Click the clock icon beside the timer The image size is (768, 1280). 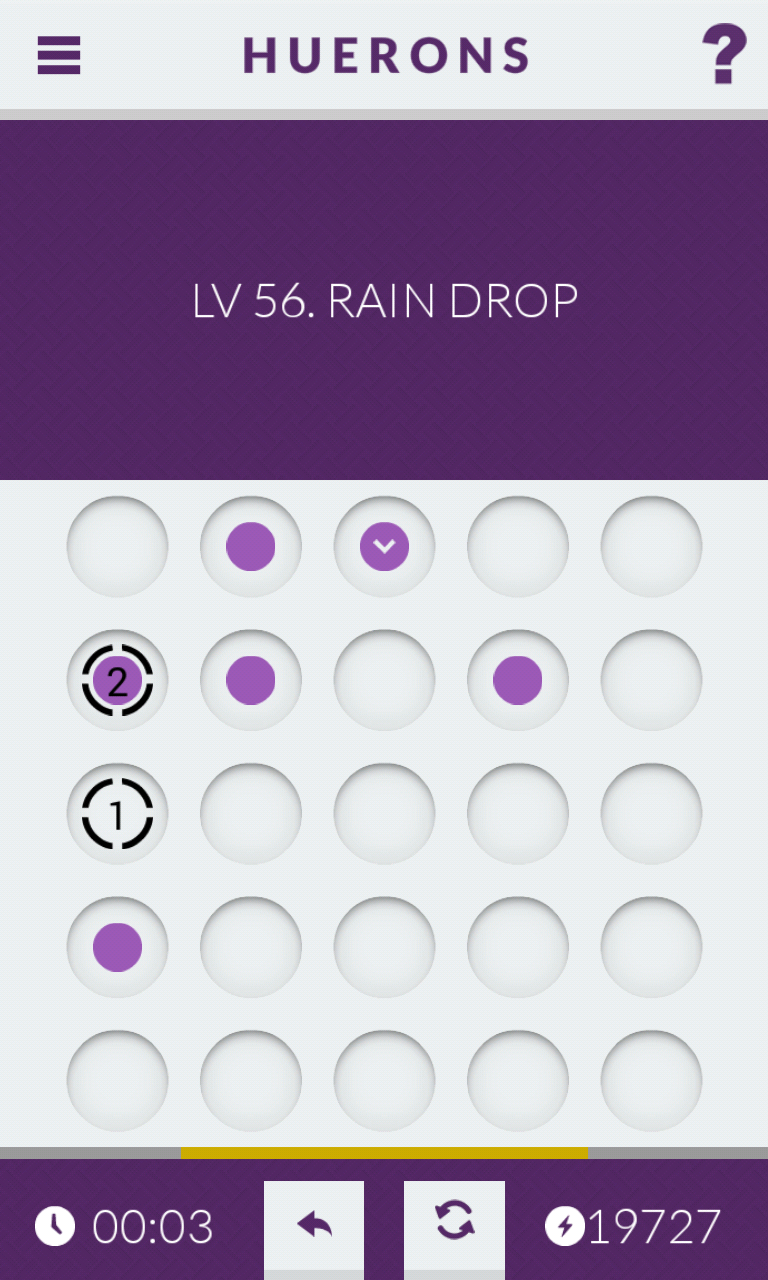pos(56,1225)
